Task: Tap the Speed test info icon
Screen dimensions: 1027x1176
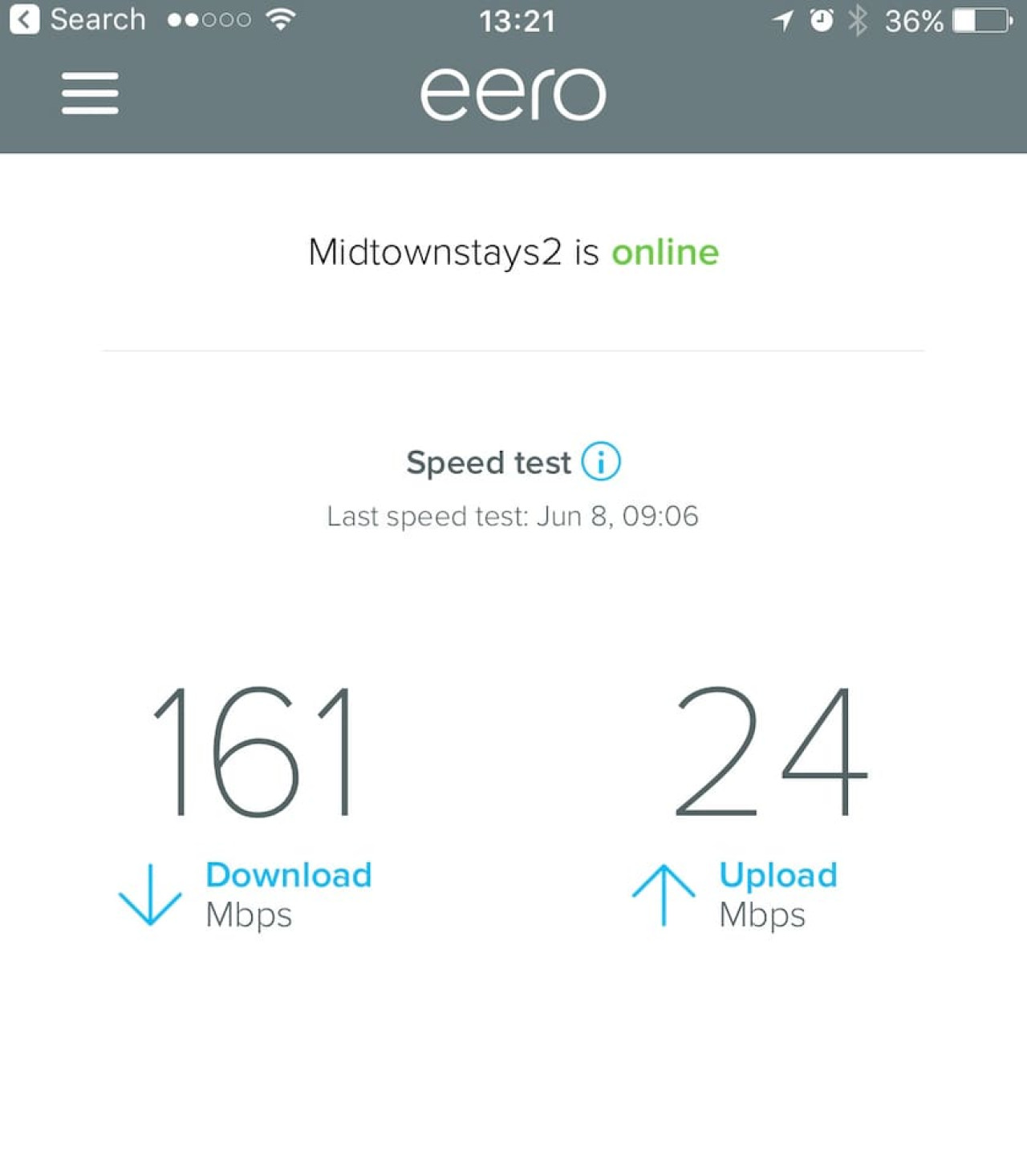Action: click(600, 461)
